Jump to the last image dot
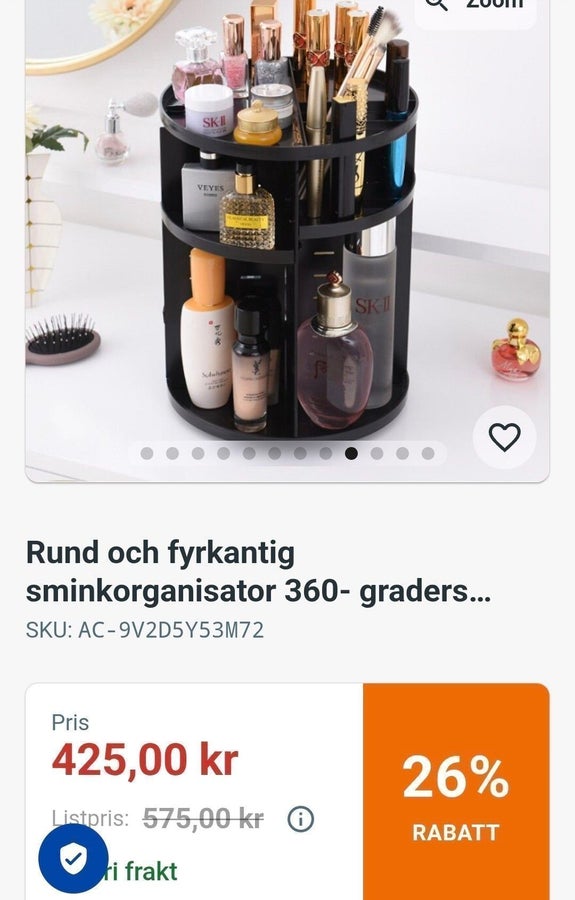Image resolution: width=575 pixels, height=900 pixels. tap(428, 453)
